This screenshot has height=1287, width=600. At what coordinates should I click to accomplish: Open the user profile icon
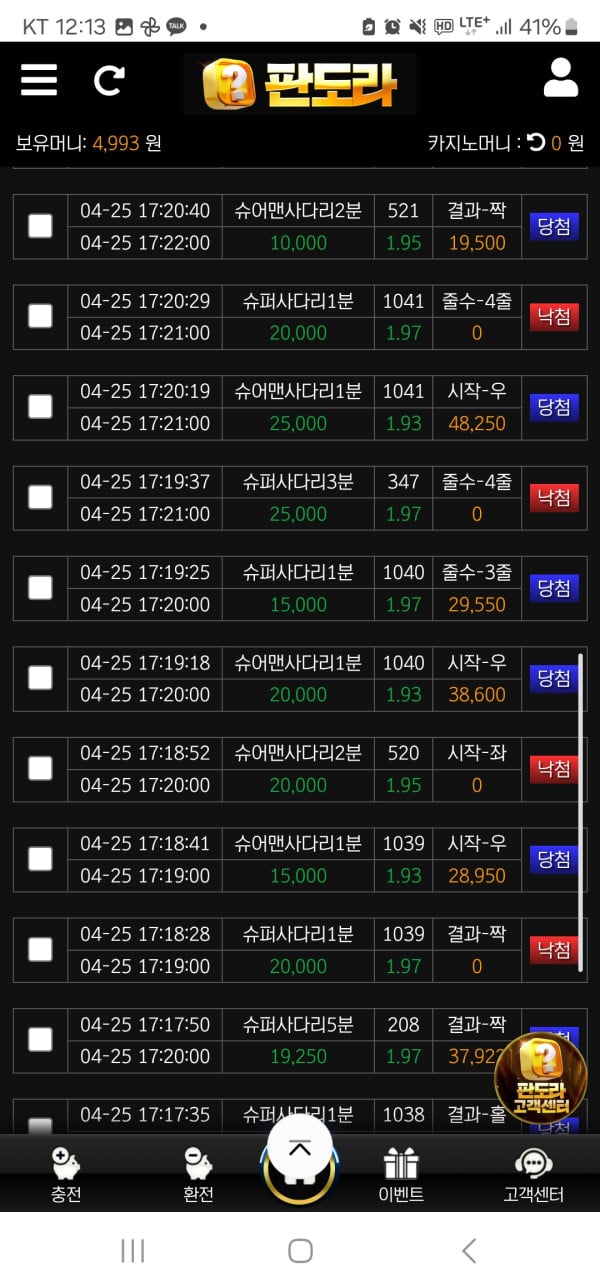pos(561,78)
